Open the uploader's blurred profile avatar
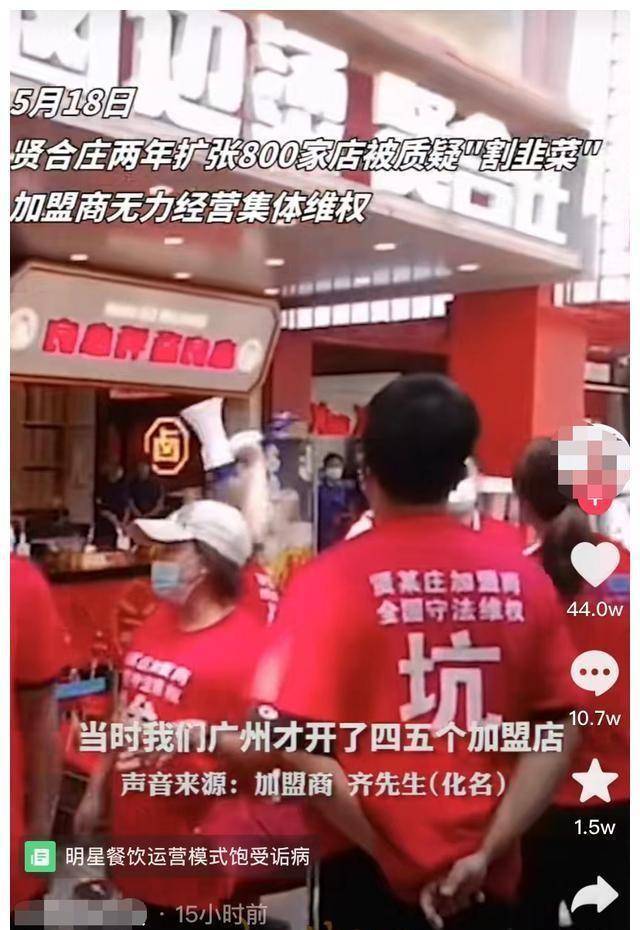Viewport: 640px width, 930px height. click(592, 462)
